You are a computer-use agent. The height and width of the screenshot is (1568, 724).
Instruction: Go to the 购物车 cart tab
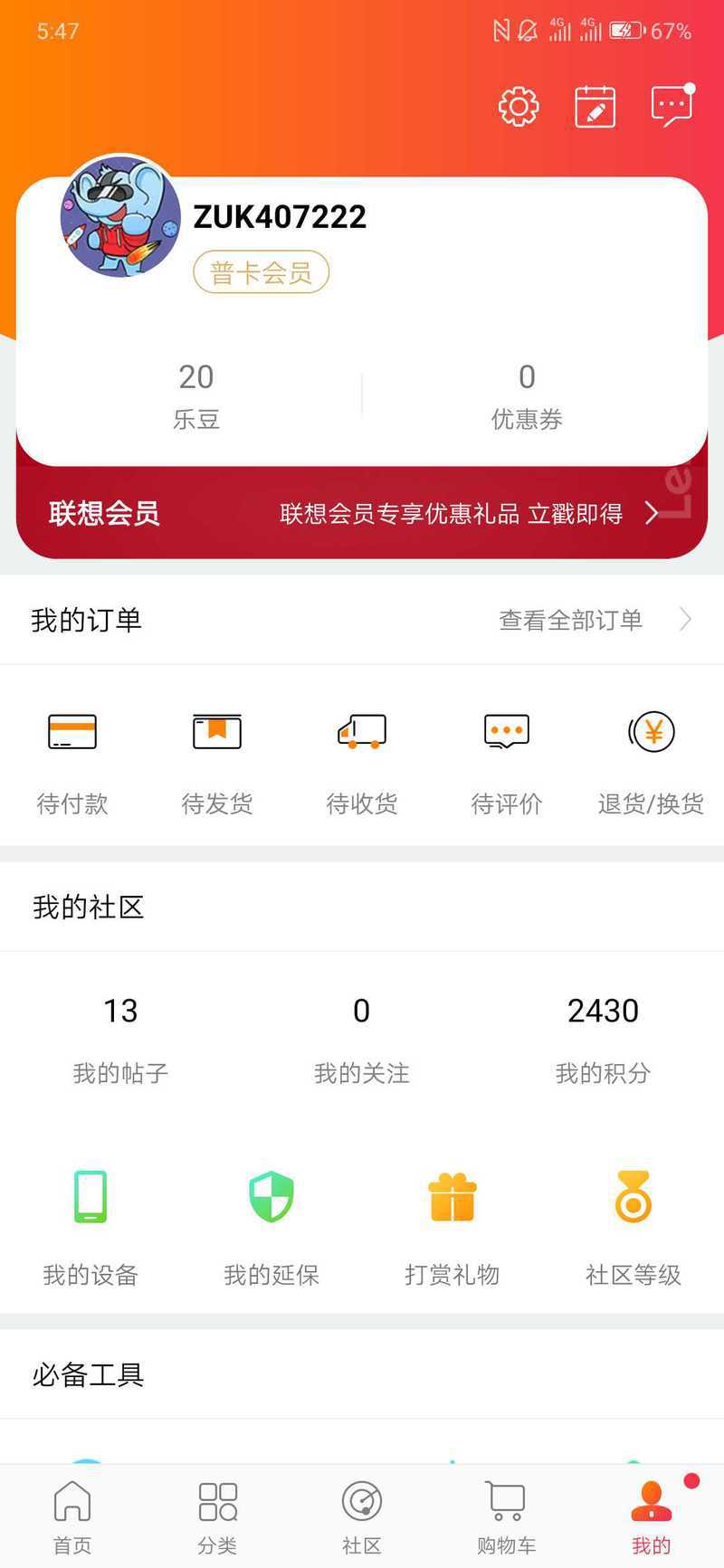(x=507, y=1517)
